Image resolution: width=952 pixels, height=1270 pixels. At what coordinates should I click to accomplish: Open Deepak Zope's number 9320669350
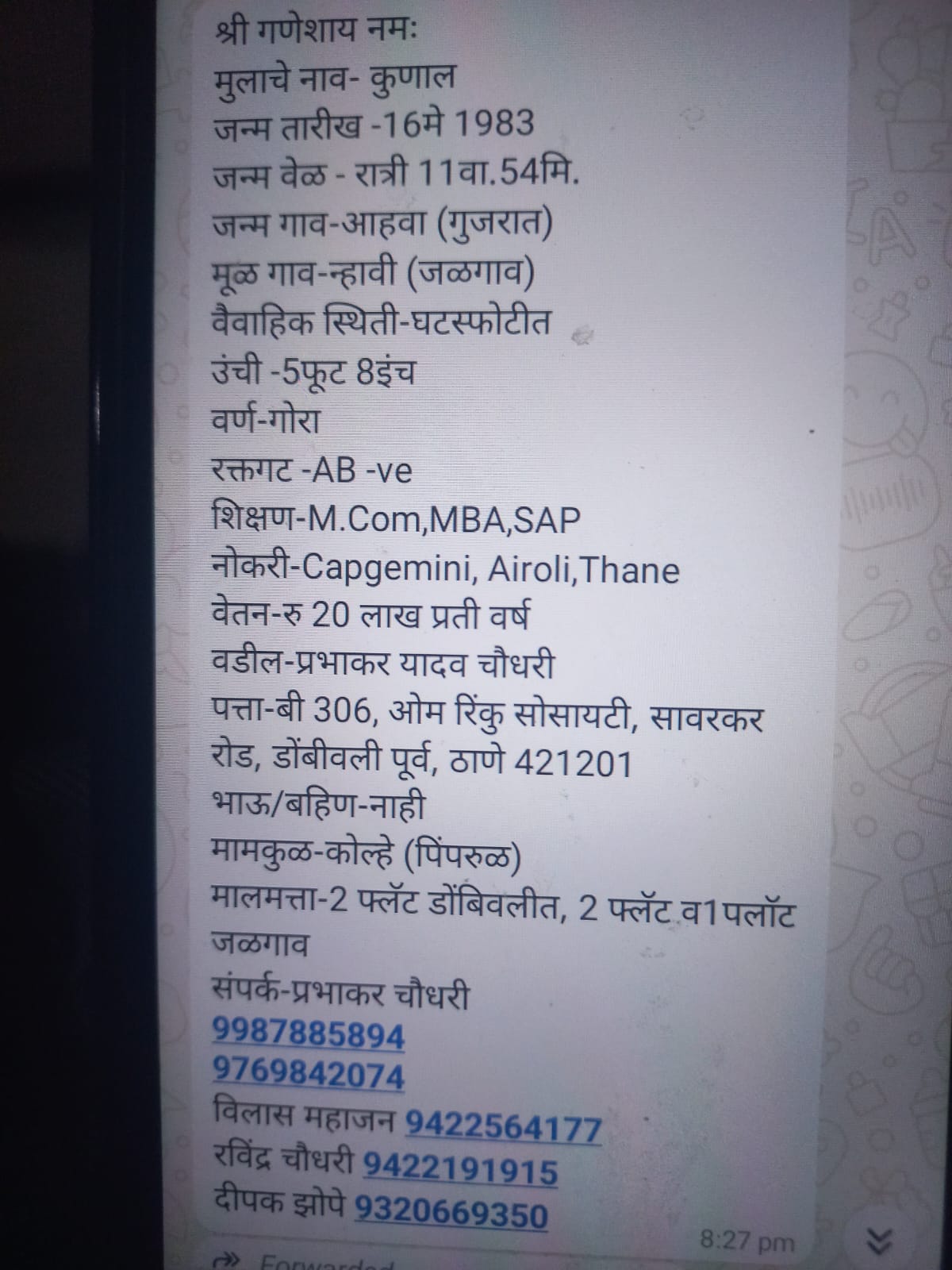[x=451, y=1214]
